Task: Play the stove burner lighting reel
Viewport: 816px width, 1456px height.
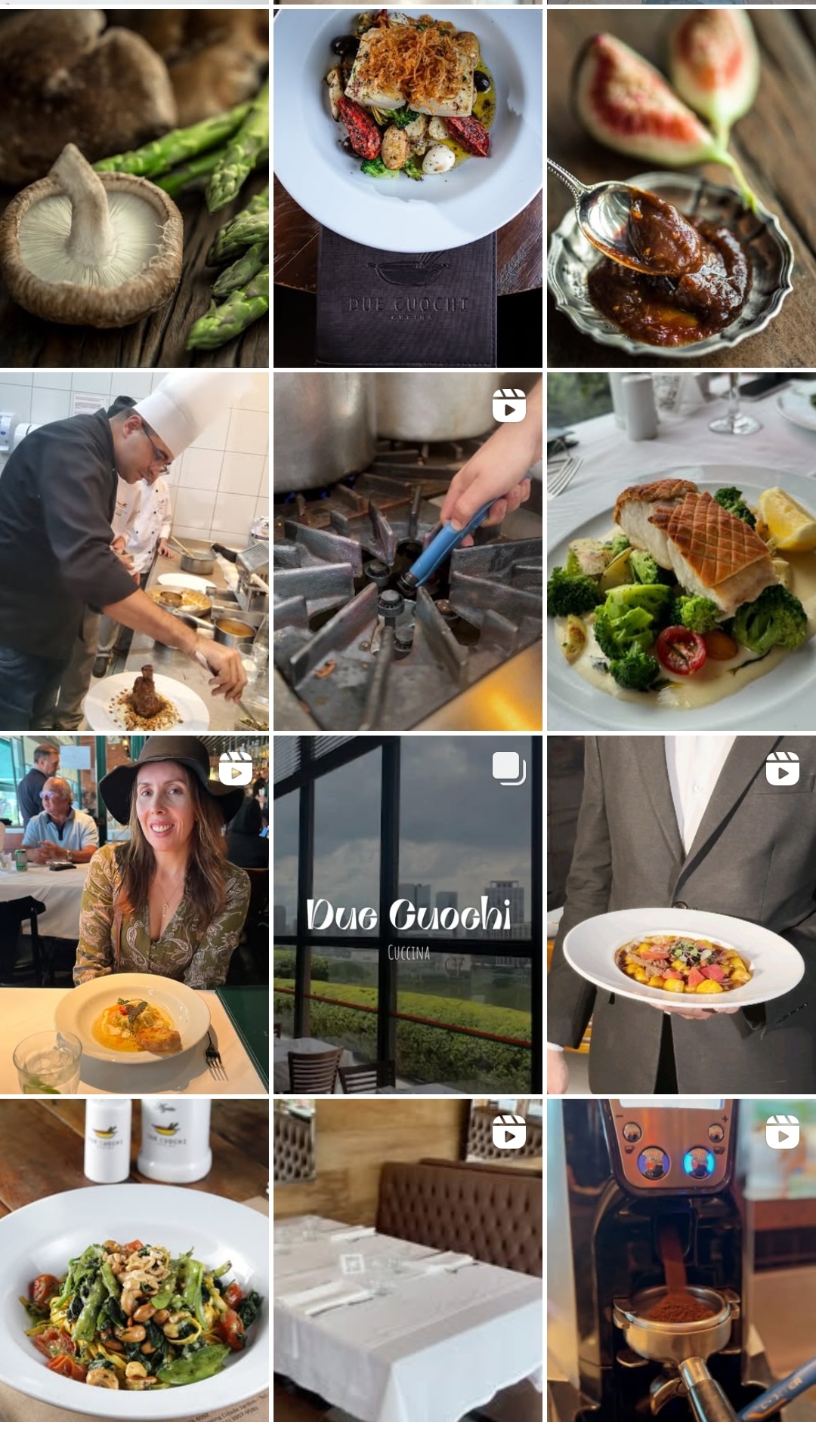Action: point(408,551)
